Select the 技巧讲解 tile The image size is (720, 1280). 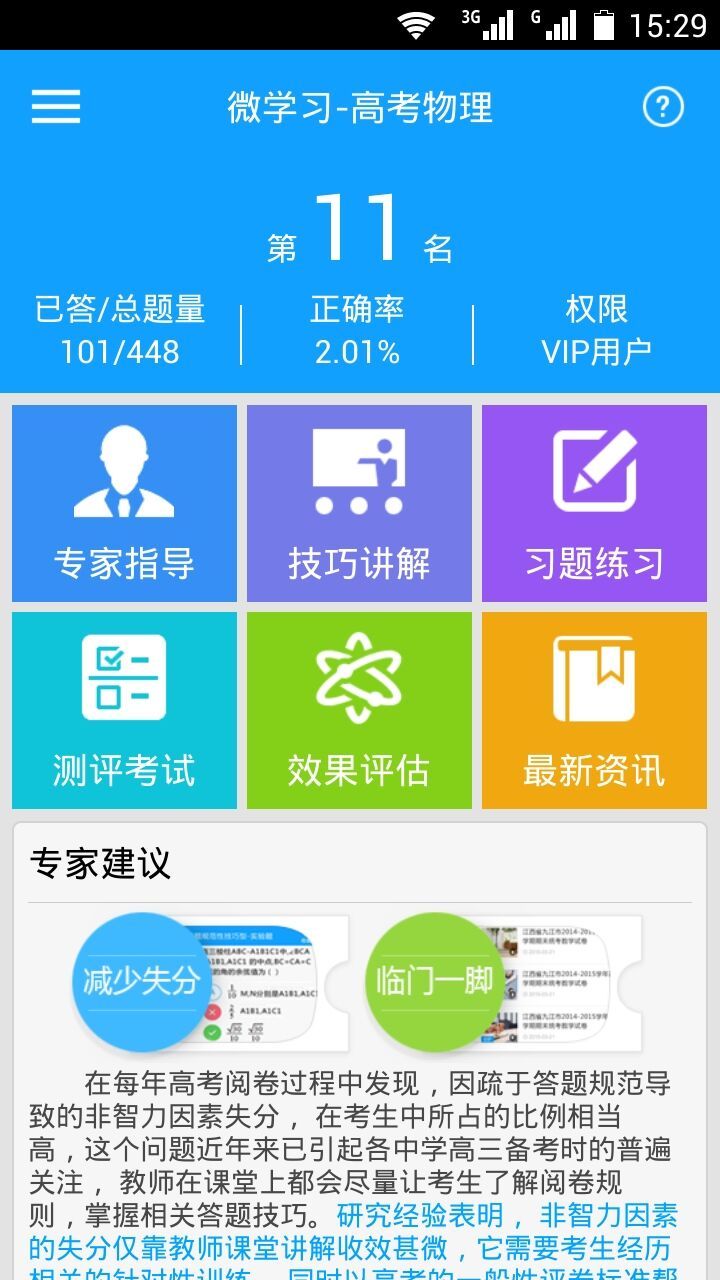pyautogui.click(x=359, y=503)
